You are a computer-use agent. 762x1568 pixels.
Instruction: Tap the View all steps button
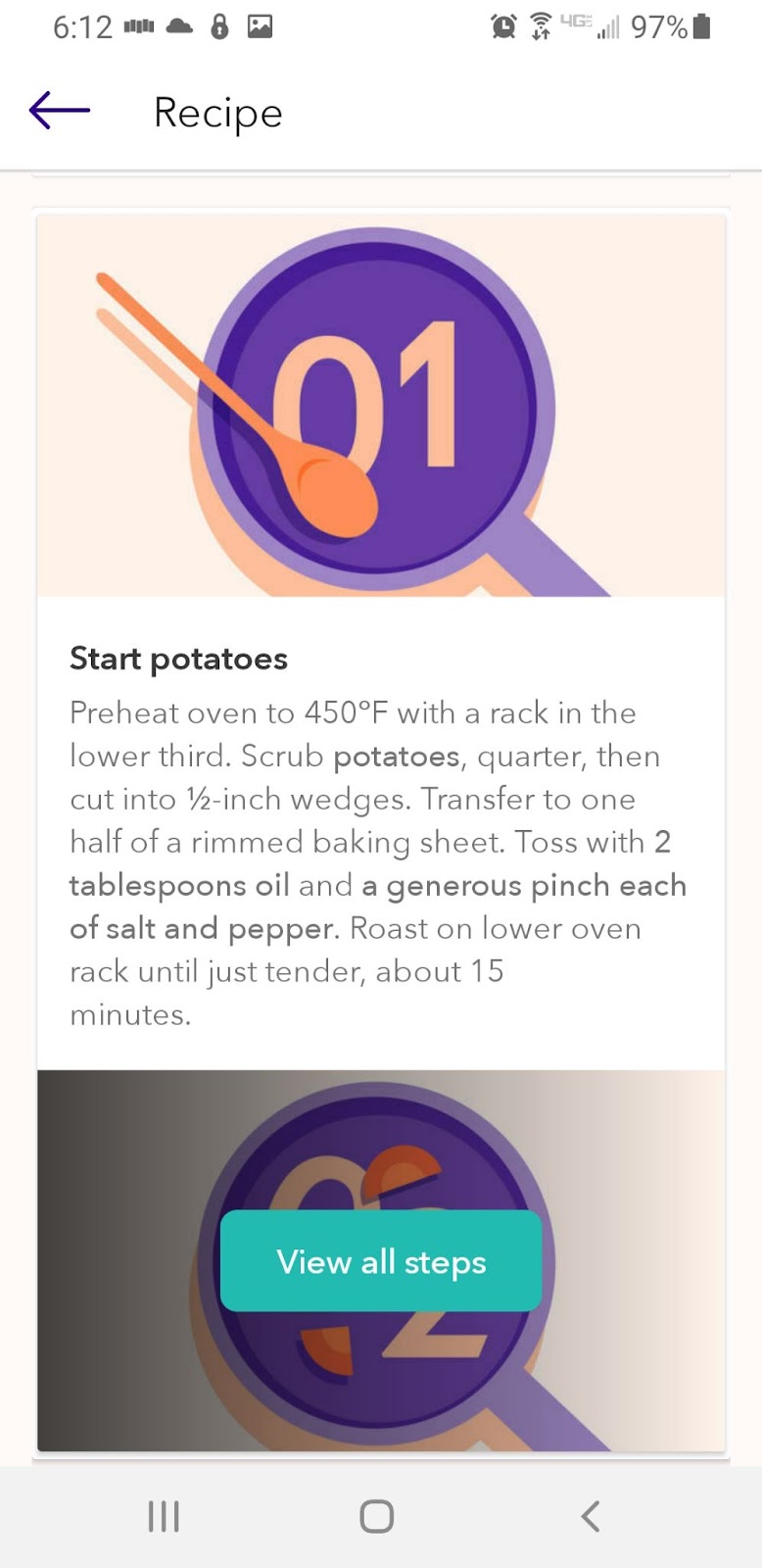tap(381, 1261)
